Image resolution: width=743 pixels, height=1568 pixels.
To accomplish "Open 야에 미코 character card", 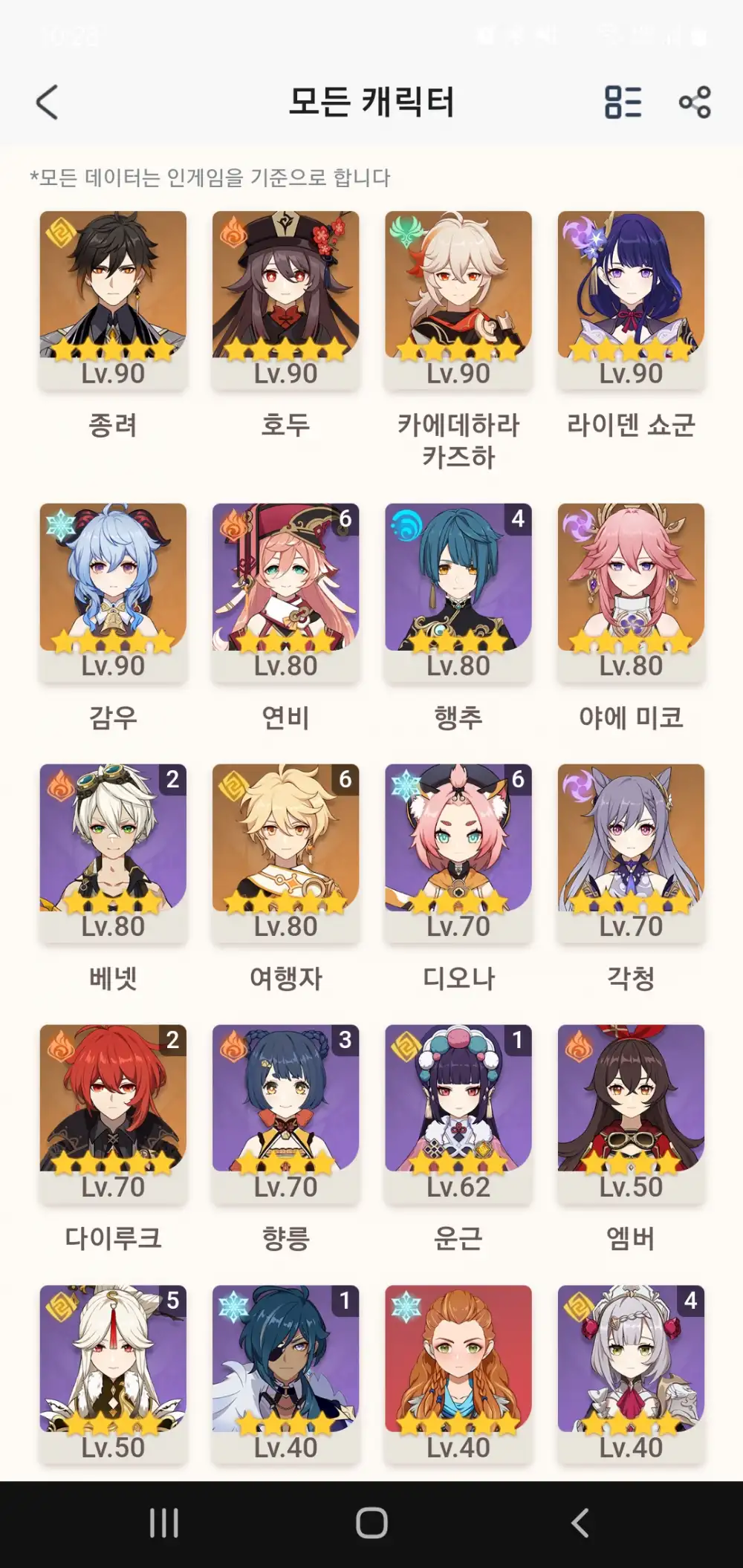I will (x=631, y=592).
